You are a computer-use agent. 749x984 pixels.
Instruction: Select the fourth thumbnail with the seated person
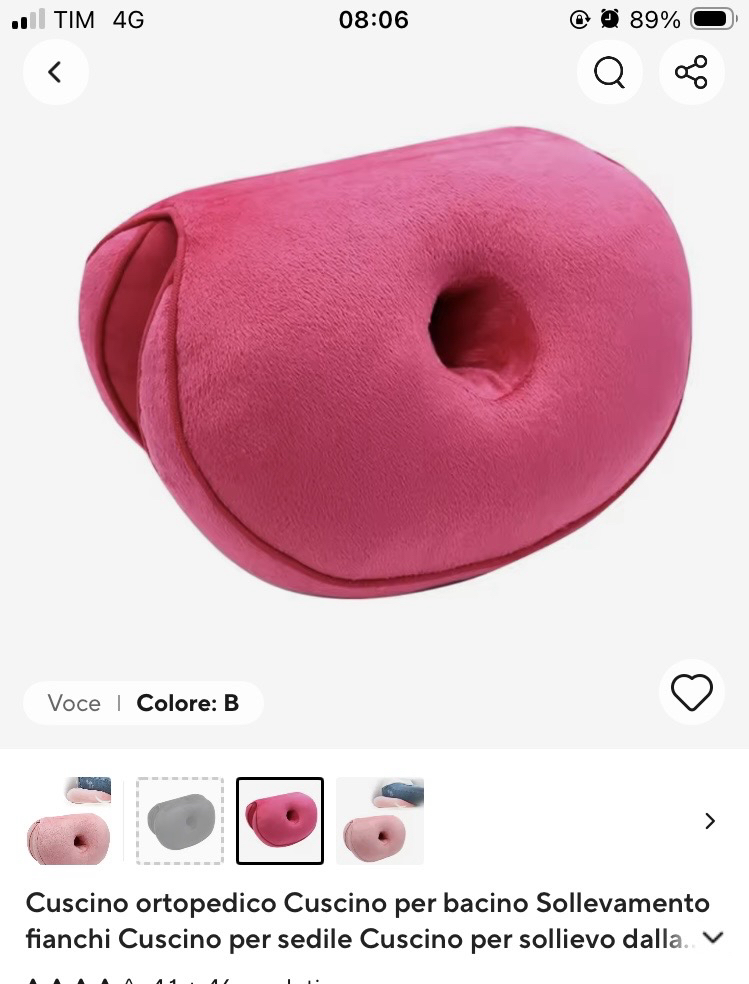[x=380, y=821]
